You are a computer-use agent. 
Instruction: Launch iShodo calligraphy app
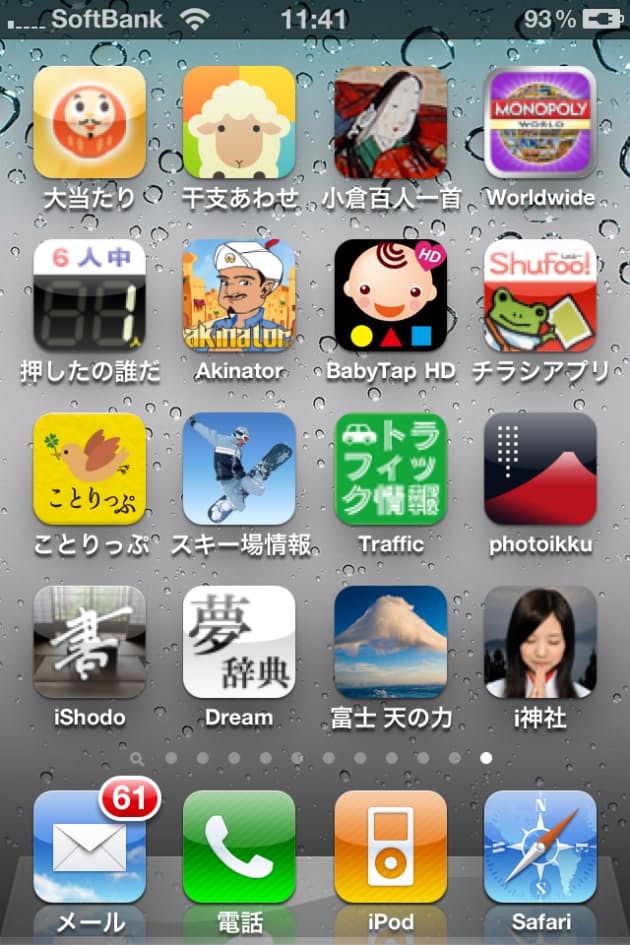(89, 641)
